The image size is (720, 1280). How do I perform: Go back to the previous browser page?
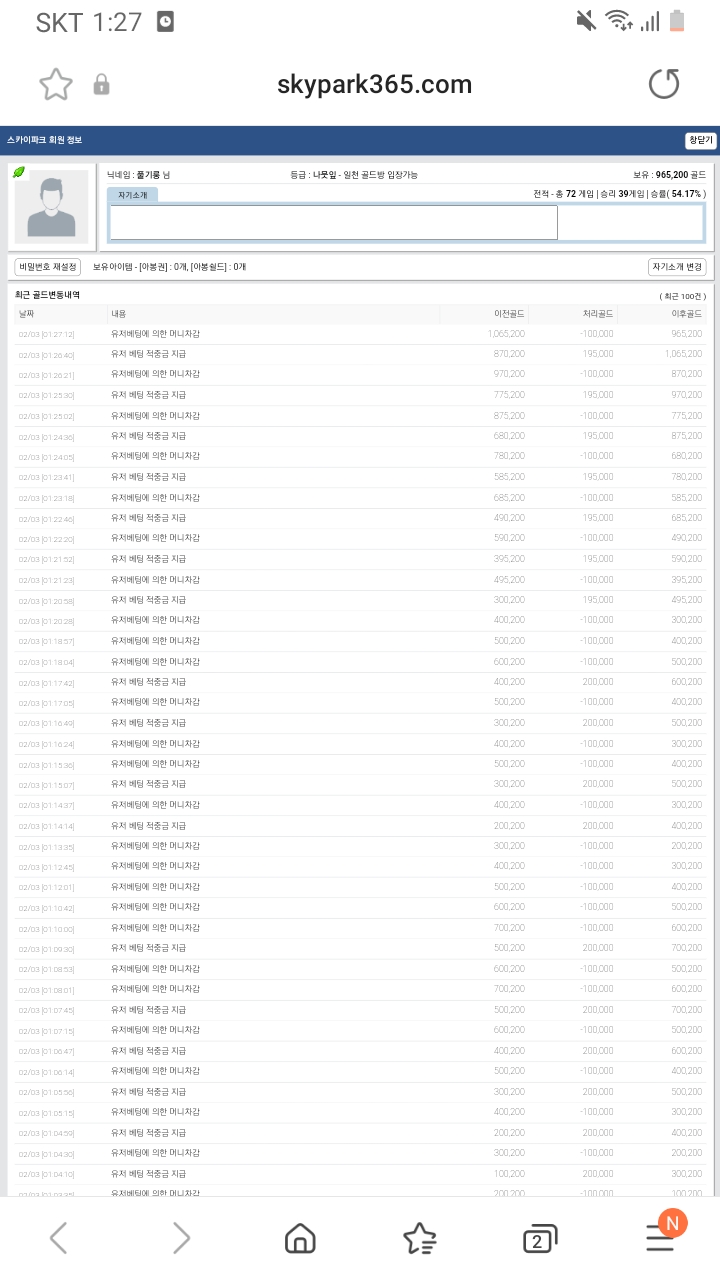[59, 1239]
